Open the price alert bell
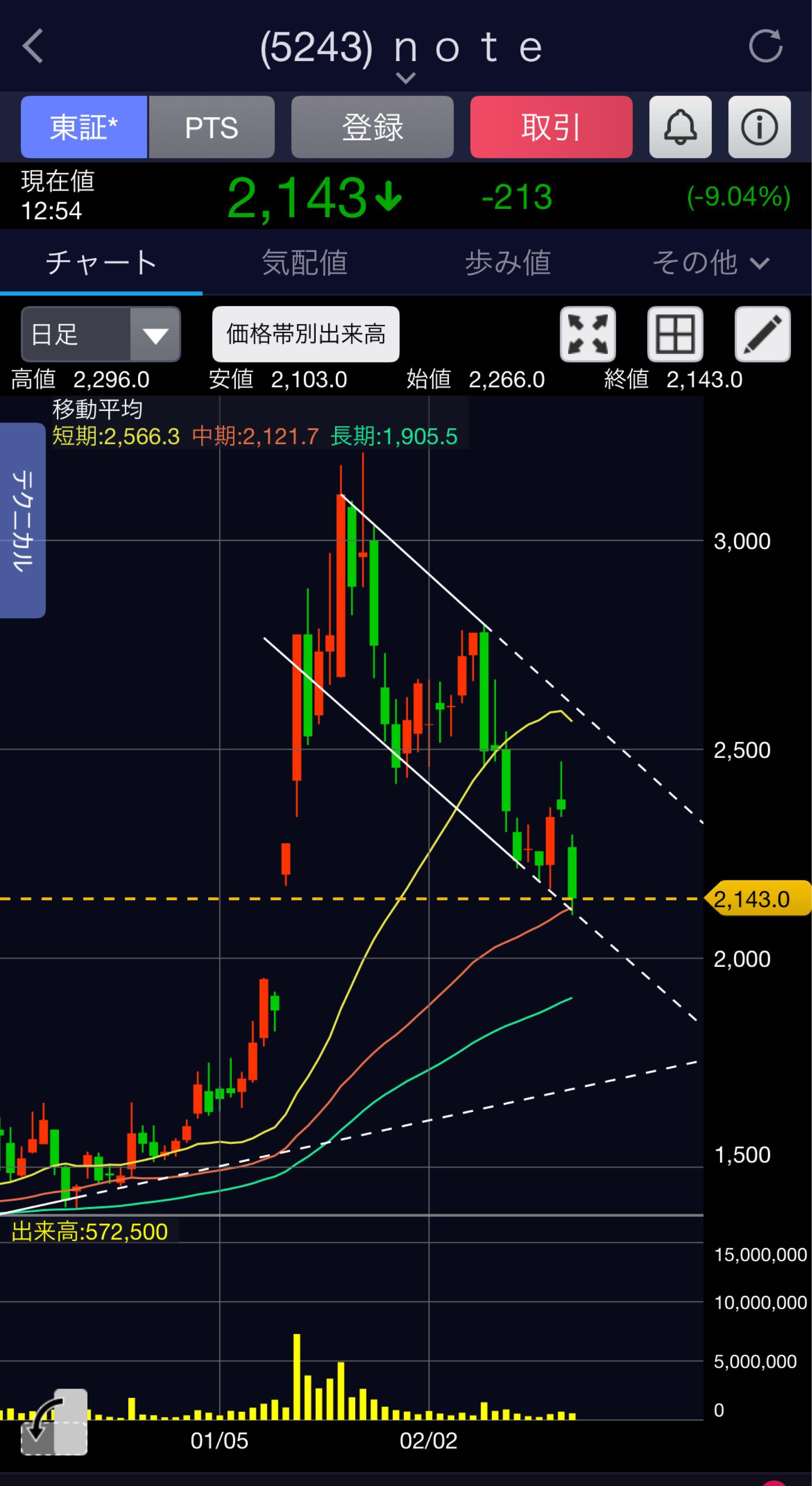 [680, 127]
